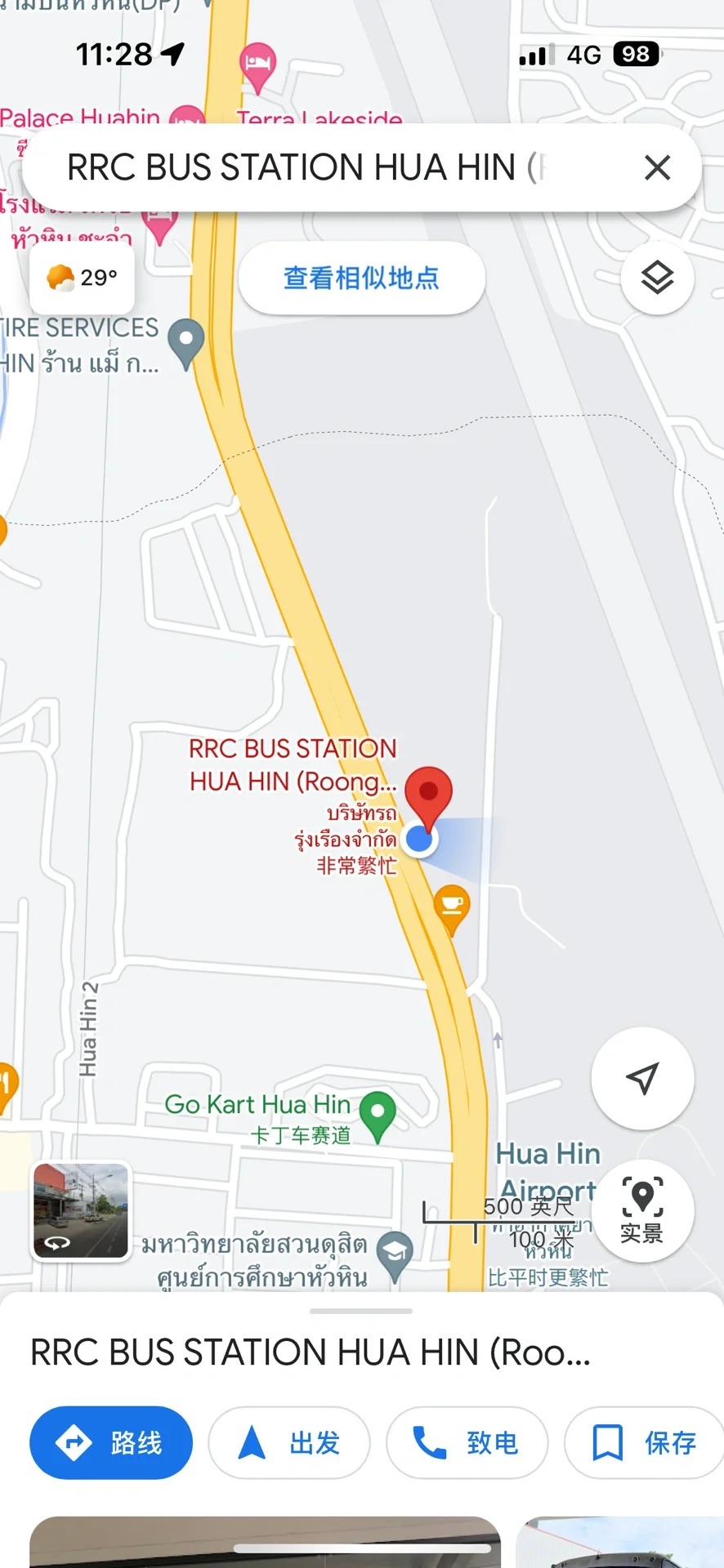Open the Street View thumbnail
Image resolution: width=724 pixels, height=1568 pixels.
click(81, 1211)
